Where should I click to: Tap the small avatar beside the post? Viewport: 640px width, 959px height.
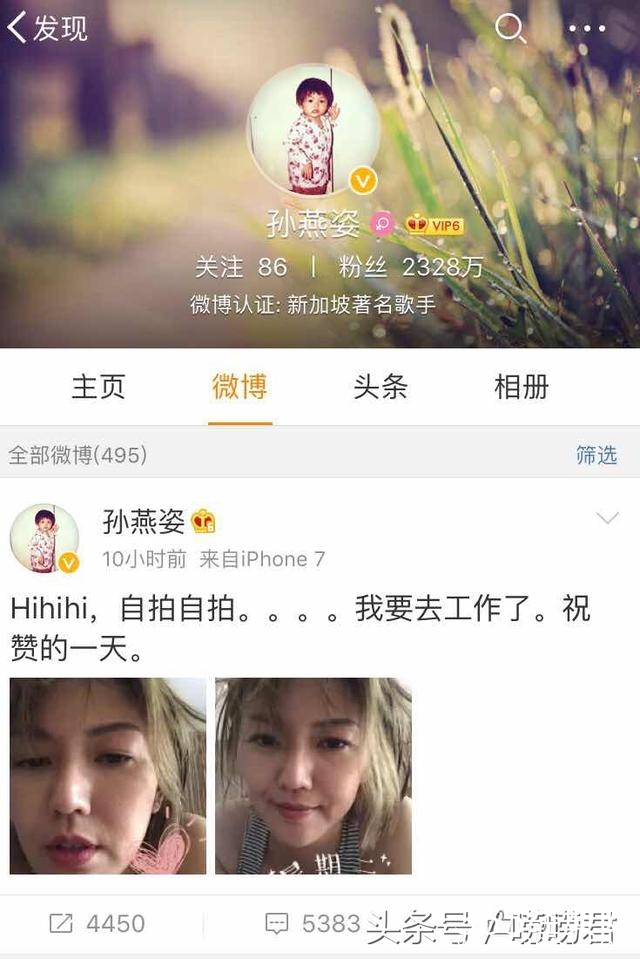(44, 538)
